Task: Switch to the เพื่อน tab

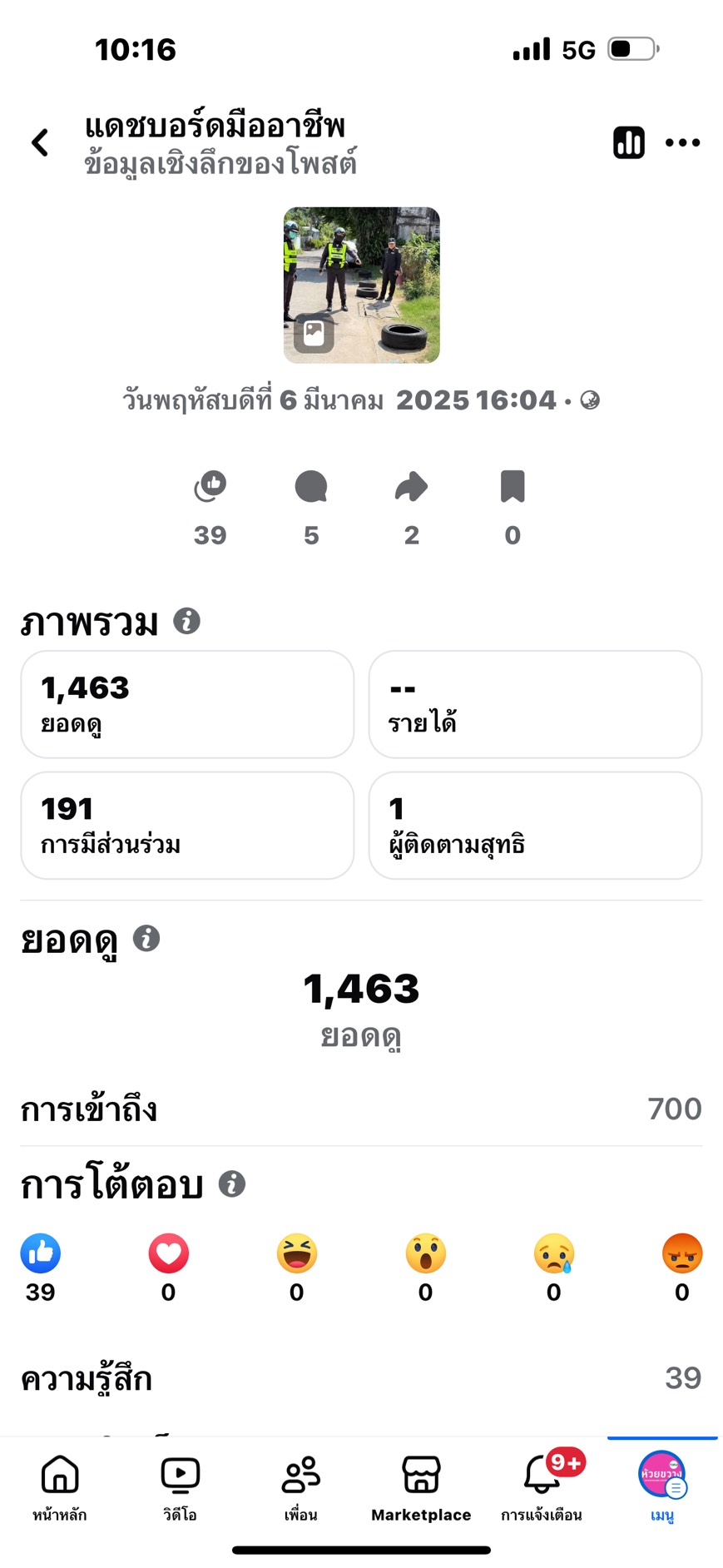Action: [x=300, y=1487]
